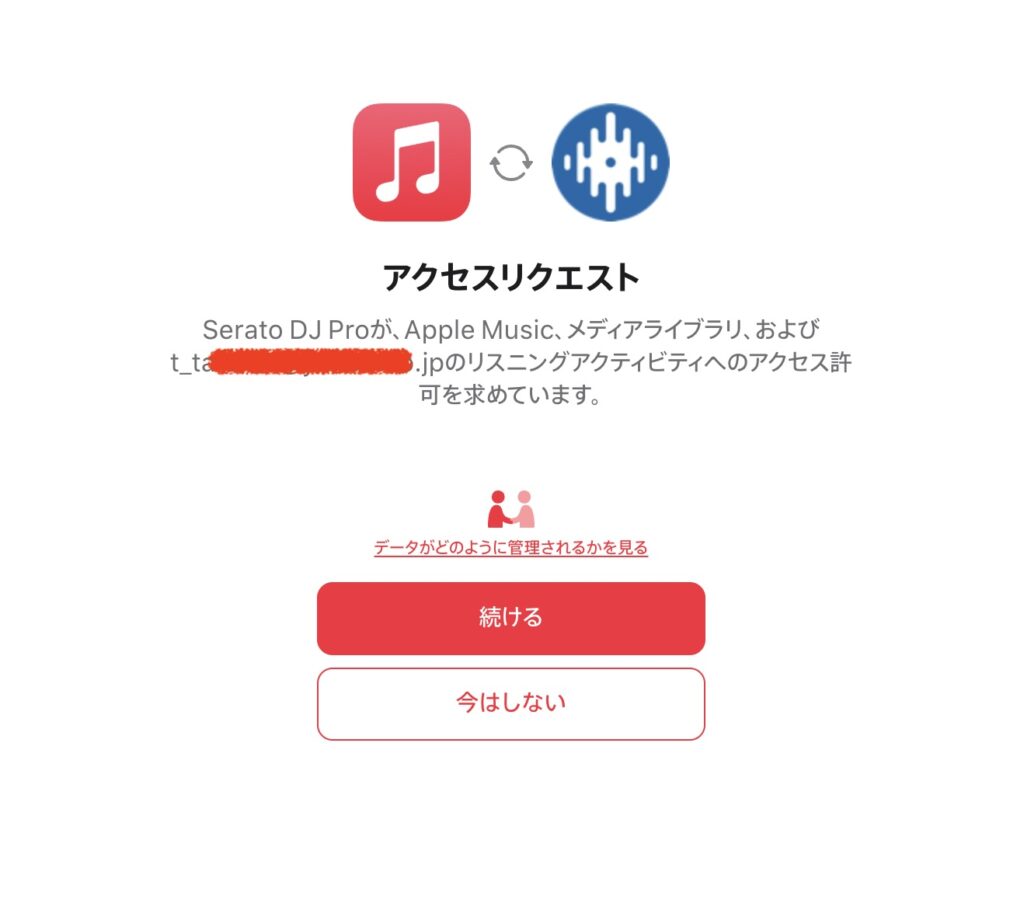
Task: Decline with the 今はしない button
Action: (x=511, y=703)
